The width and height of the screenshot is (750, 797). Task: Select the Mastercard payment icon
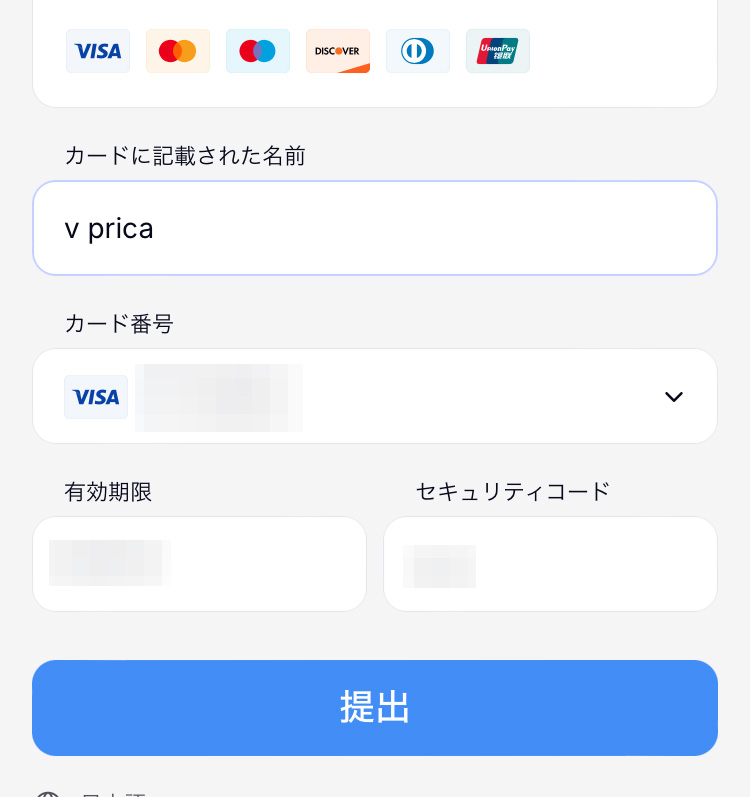[x=177, y=51]
